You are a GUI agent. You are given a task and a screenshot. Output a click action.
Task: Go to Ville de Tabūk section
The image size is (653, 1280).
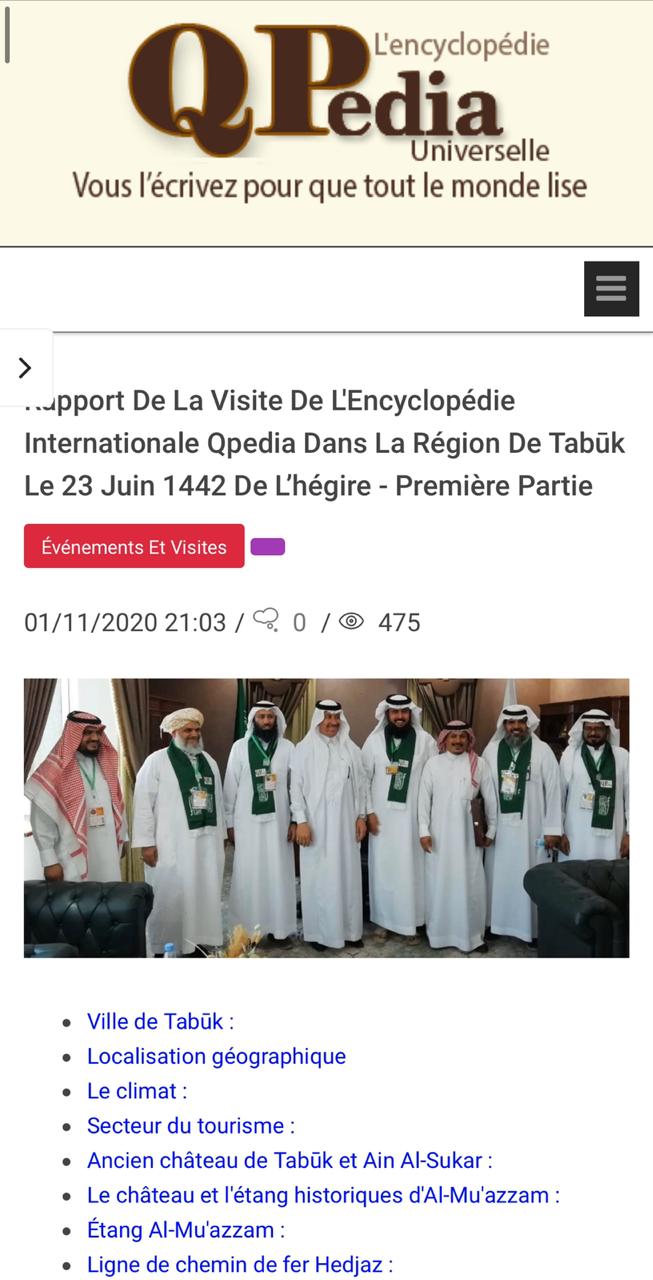pos(160,1022)
